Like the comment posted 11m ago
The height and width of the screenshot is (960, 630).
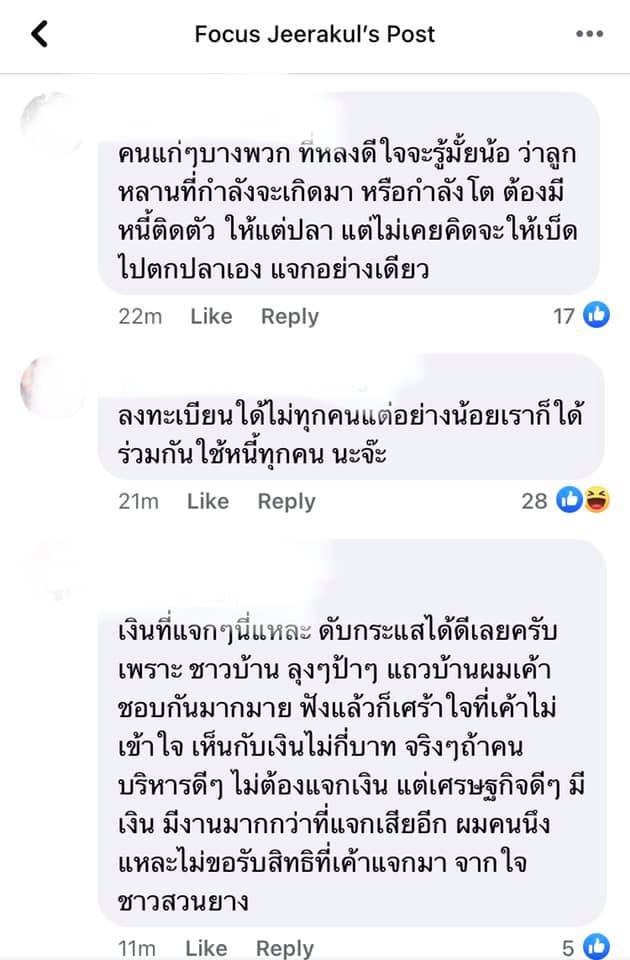tap(206, 947)
